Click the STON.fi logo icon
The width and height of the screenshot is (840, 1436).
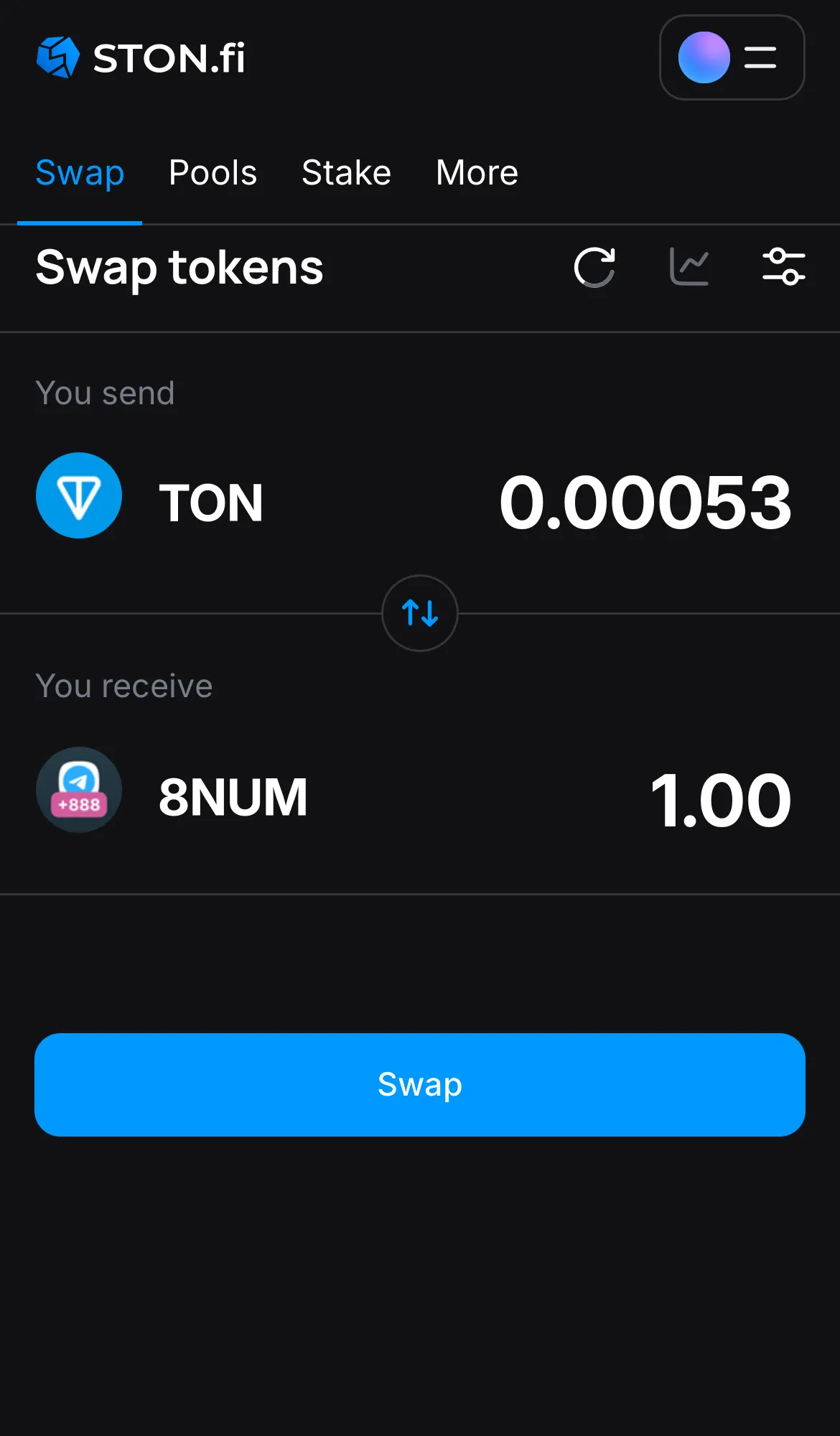pos(59,57)
